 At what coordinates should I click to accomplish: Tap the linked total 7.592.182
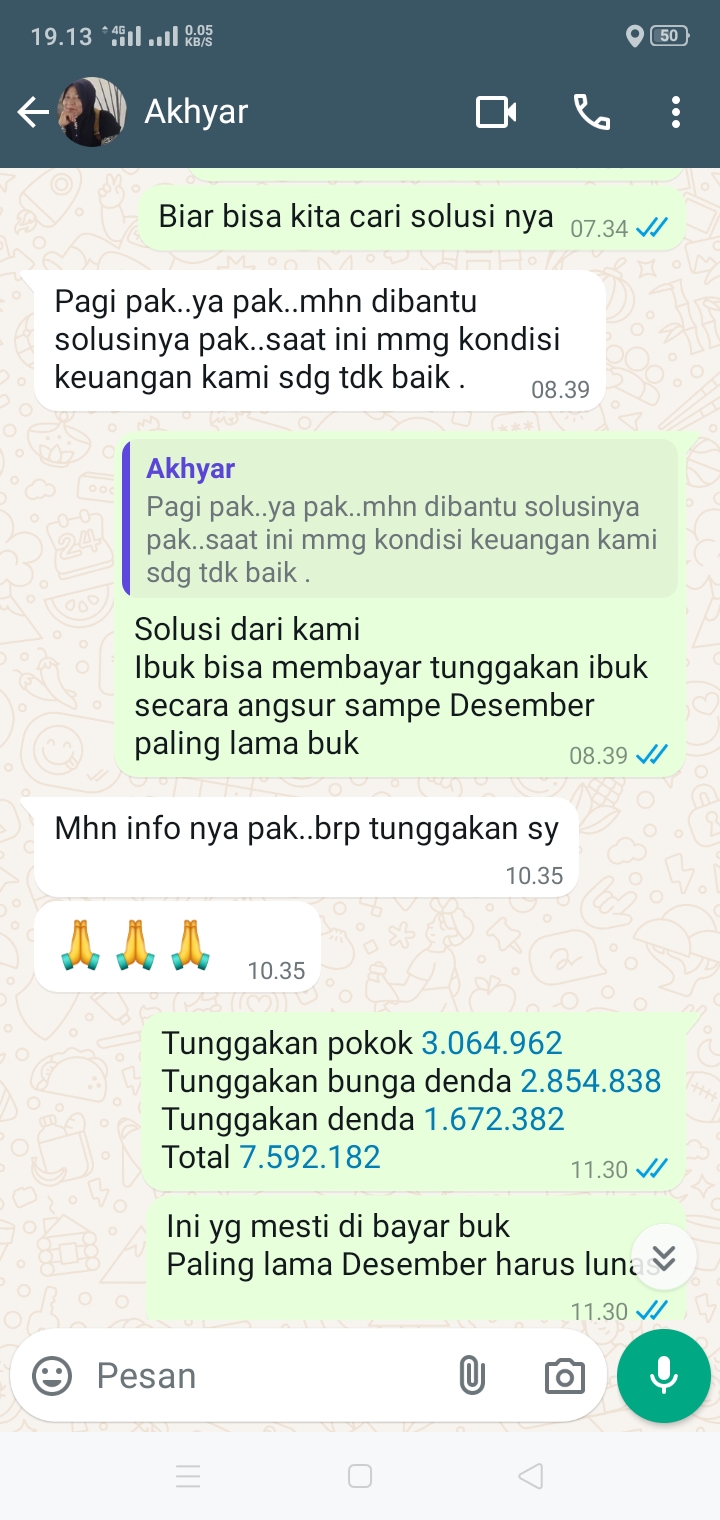click(x=310, y=1157)
